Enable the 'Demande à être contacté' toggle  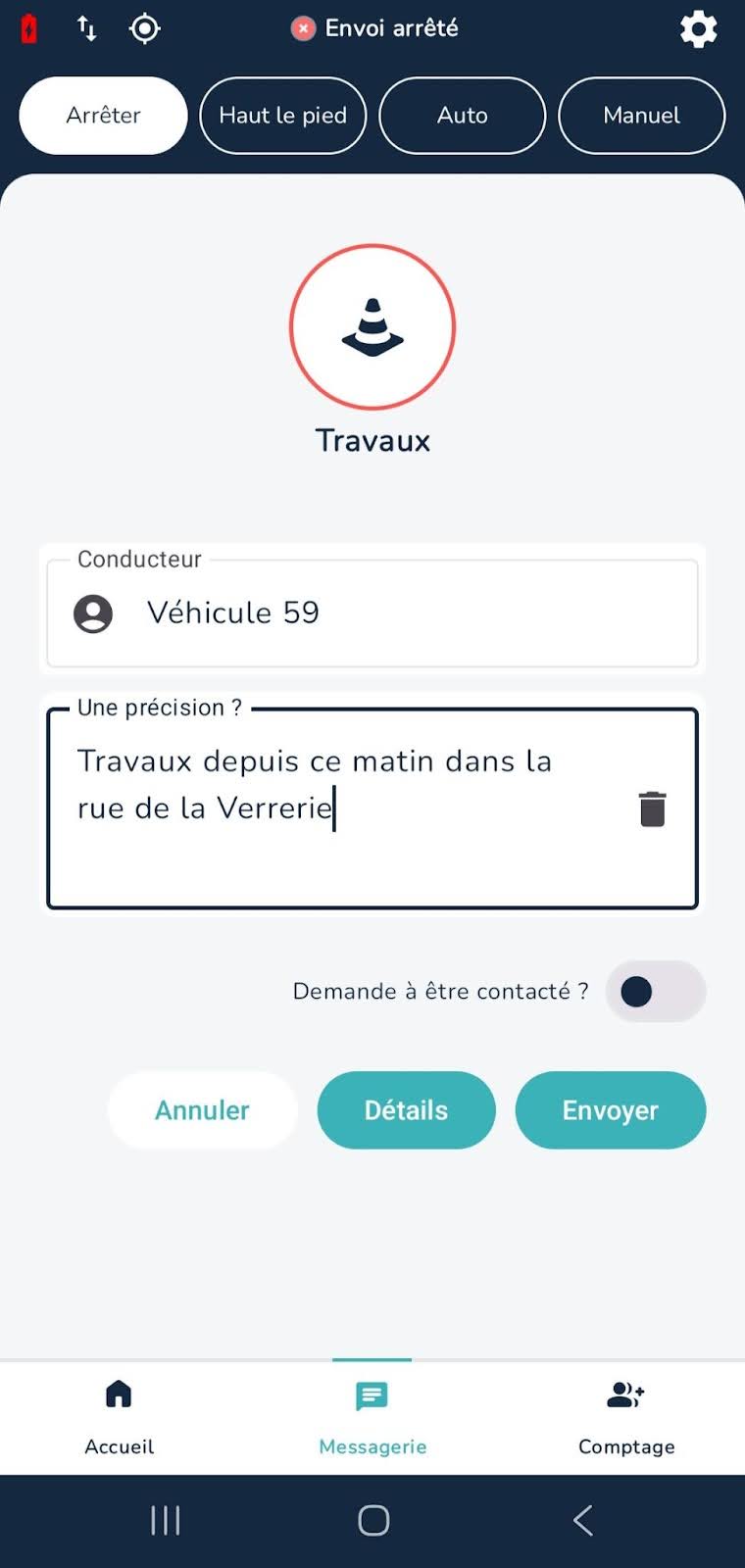click(655, 992)
